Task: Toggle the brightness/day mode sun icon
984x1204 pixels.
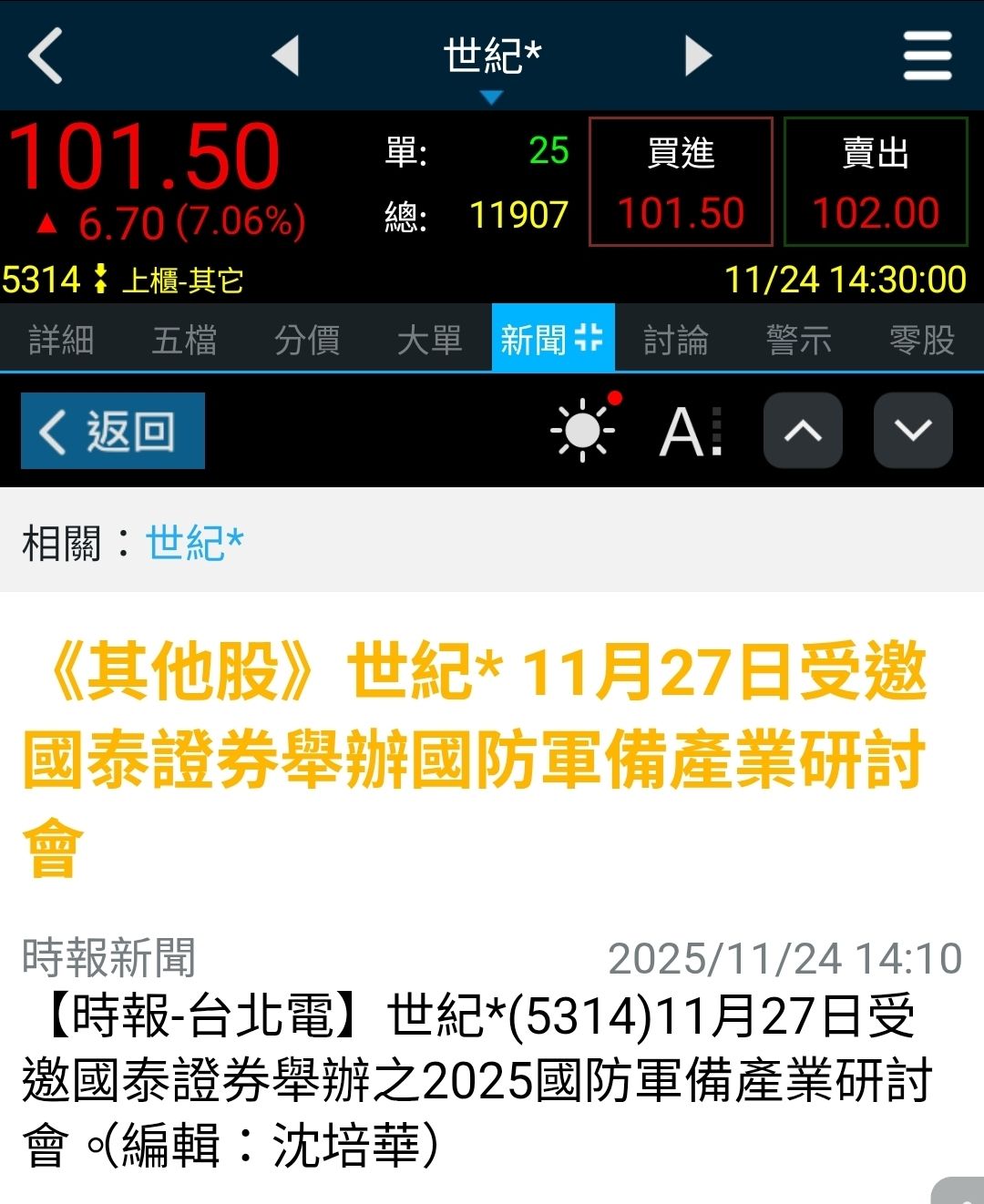Action: [583, 431]
